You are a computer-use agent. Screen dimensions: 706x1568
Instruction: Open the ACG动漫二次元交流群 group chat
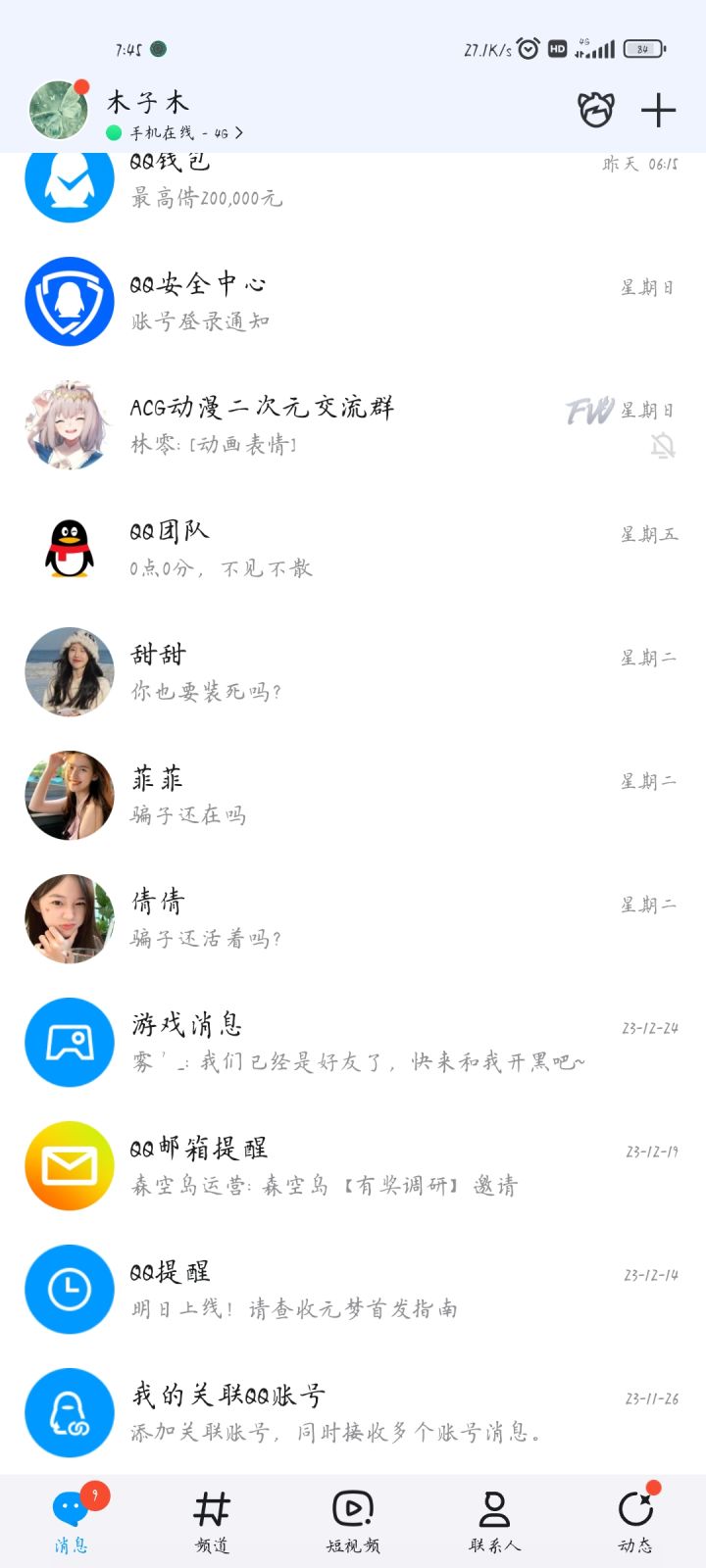[353, 425]
